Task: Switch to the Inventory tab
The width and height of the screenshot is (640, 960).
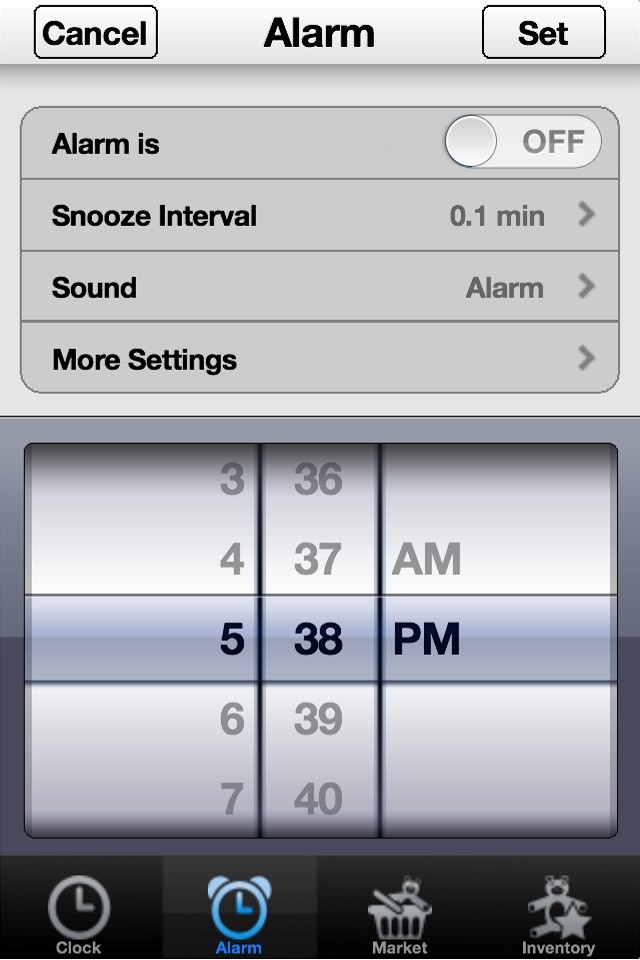Action: (558, 912)
